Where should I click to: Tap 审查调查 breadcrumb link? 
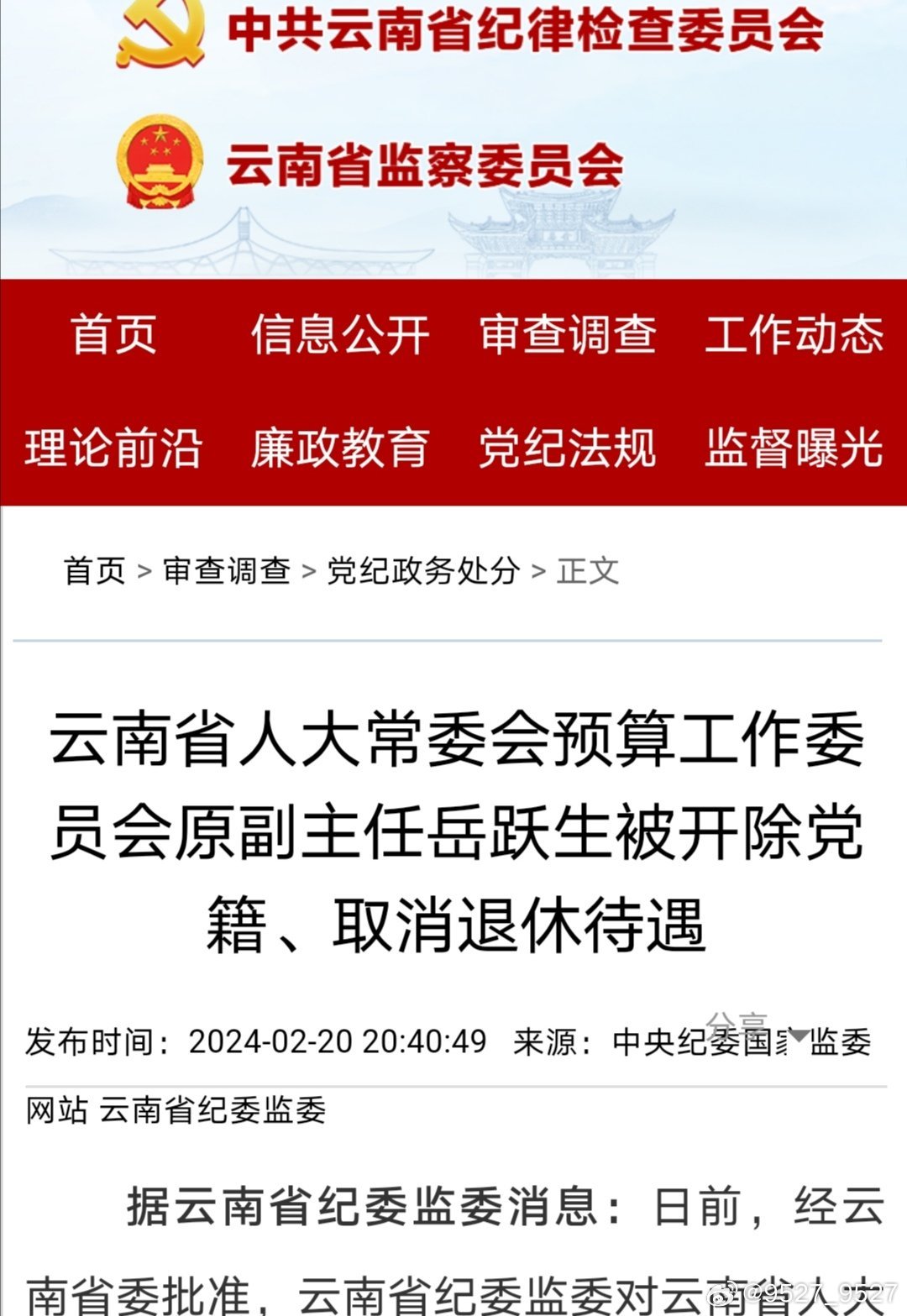[x=227, y=571]
